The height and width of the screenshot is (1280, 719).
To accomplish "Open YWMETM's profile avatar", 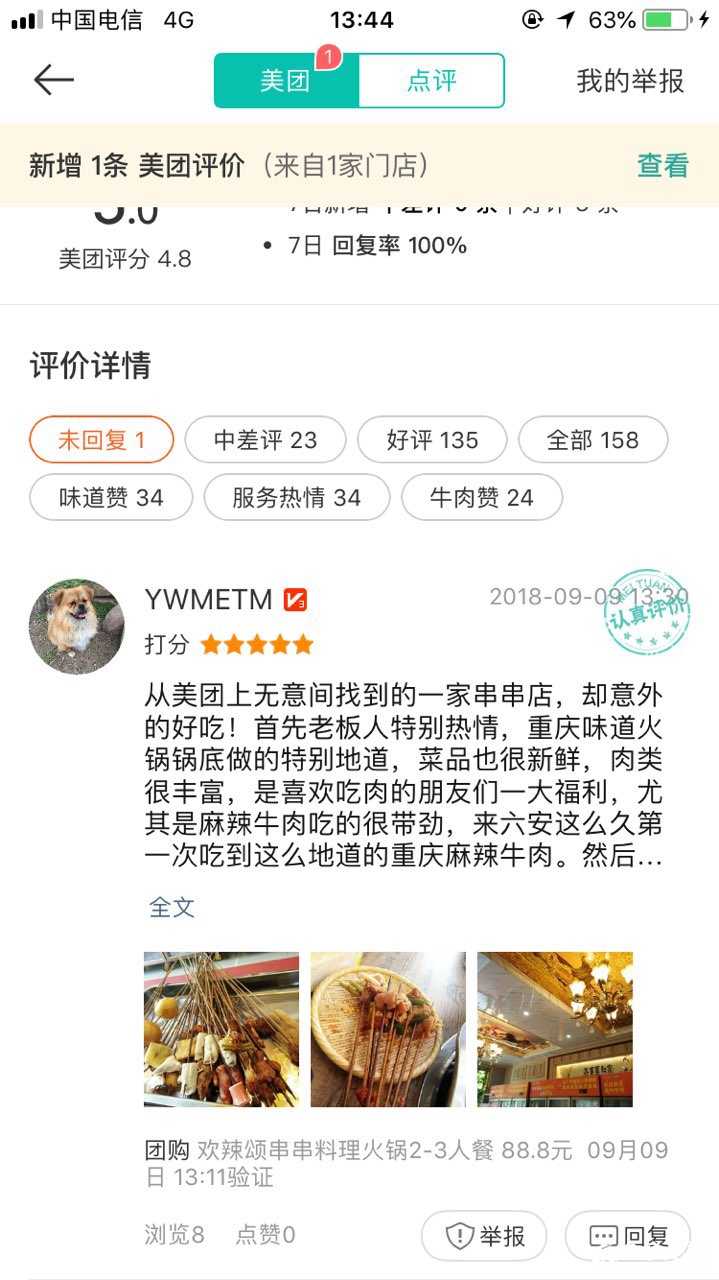I will coord(77,626).
